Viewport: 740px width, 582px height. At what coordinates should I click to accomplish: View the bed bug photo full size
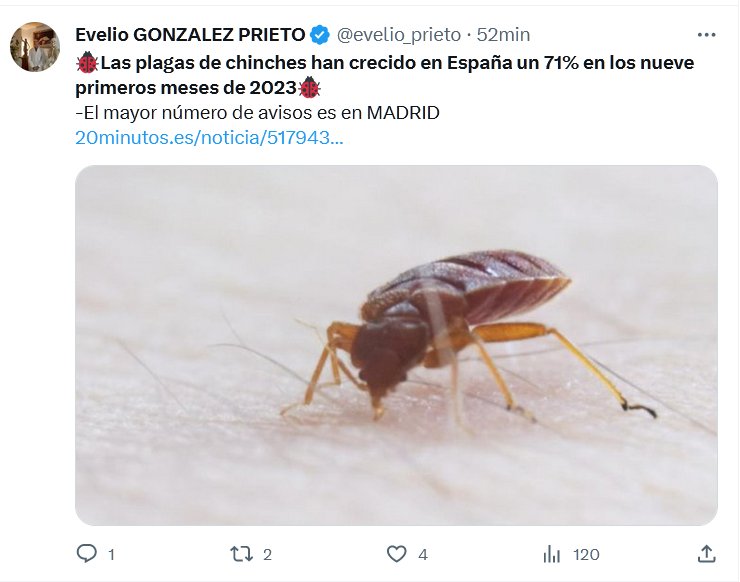pyautogui.click(x=396, y=344)
